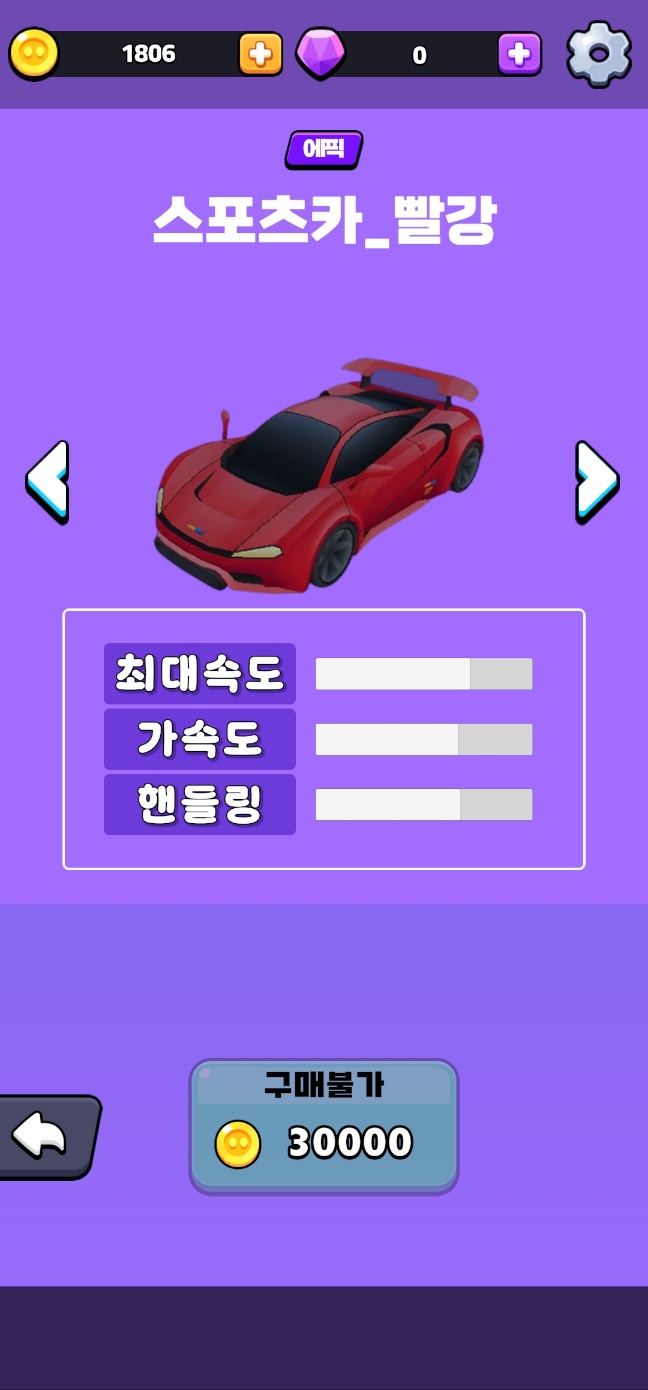648x1390 pixels.
Task: Add more purple gems
Action: [519, 54]
